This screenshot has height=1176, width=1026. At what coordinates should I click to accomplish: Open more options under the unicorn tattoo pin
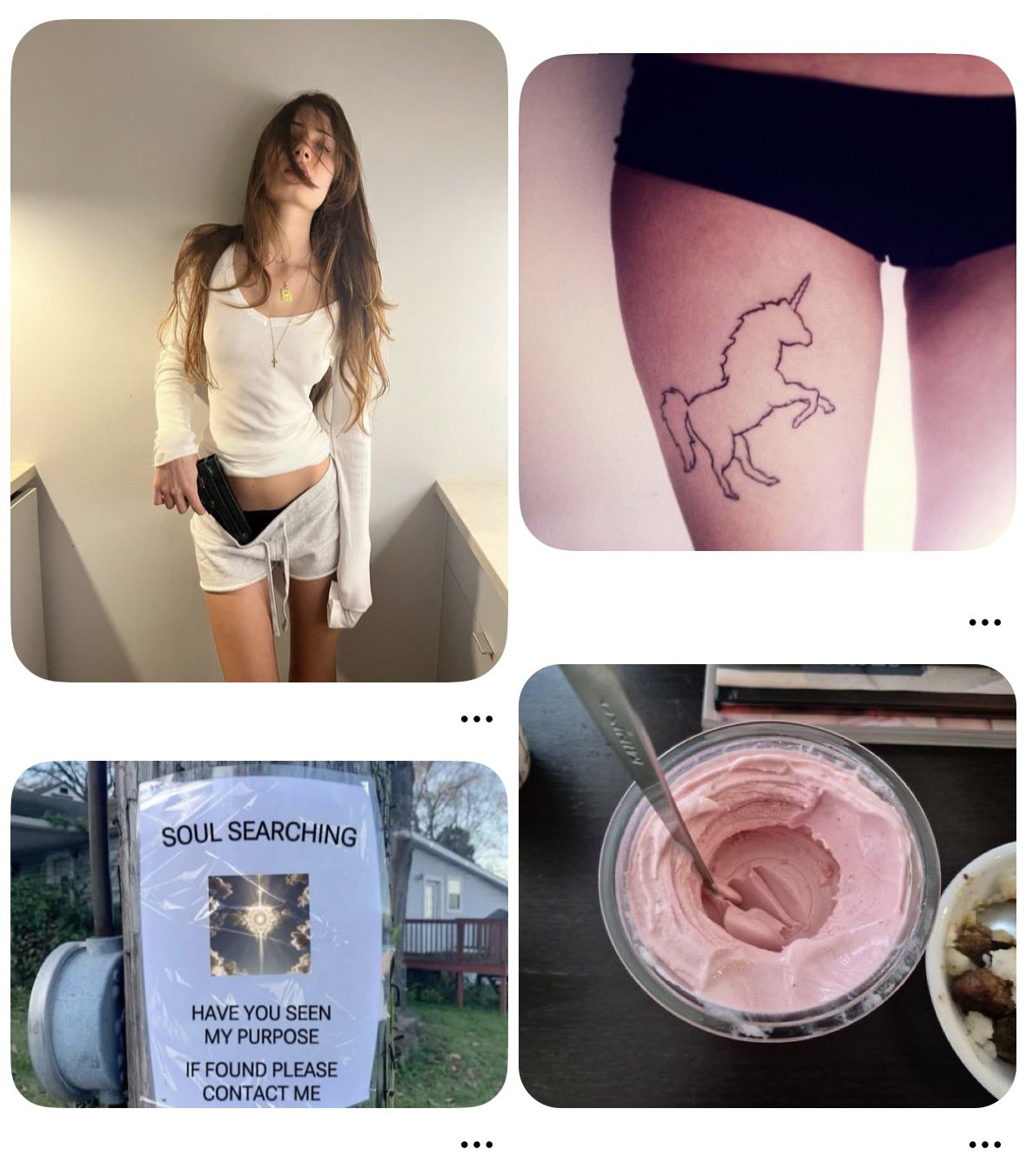(x=984, y=622)
